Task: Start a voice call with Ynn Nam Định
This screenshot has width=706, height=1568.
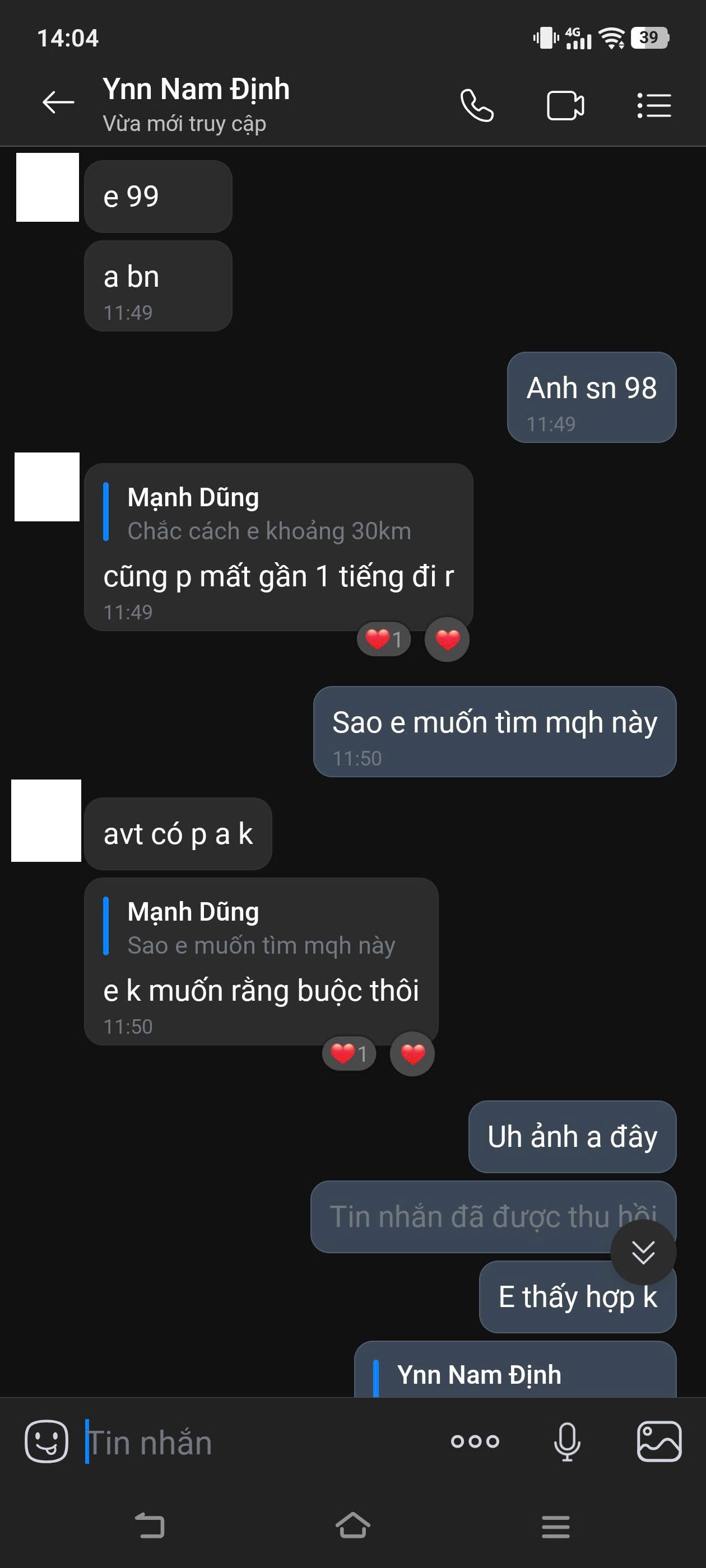Action: click(476, 105)
